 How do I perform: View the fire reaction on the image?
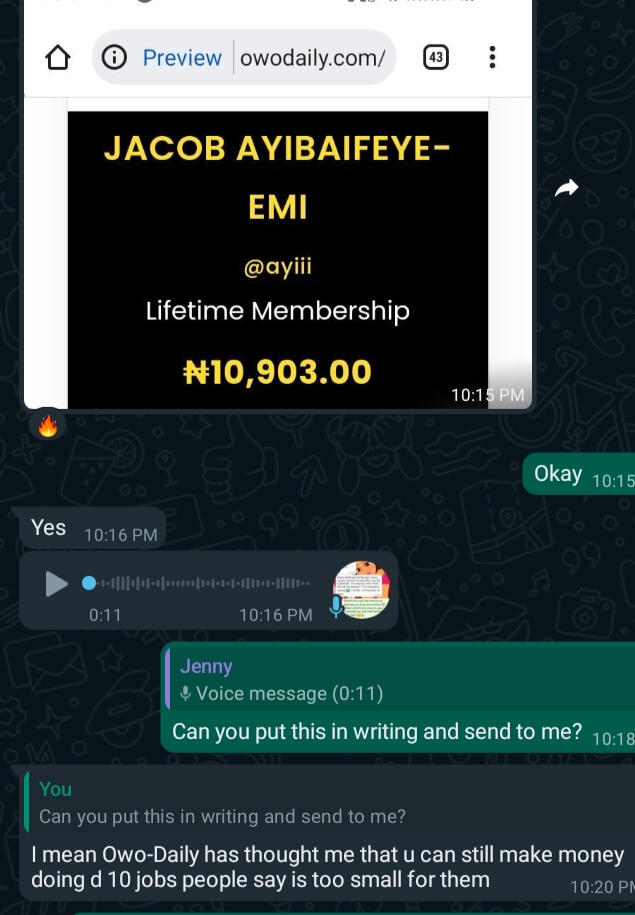coord(47,426)
